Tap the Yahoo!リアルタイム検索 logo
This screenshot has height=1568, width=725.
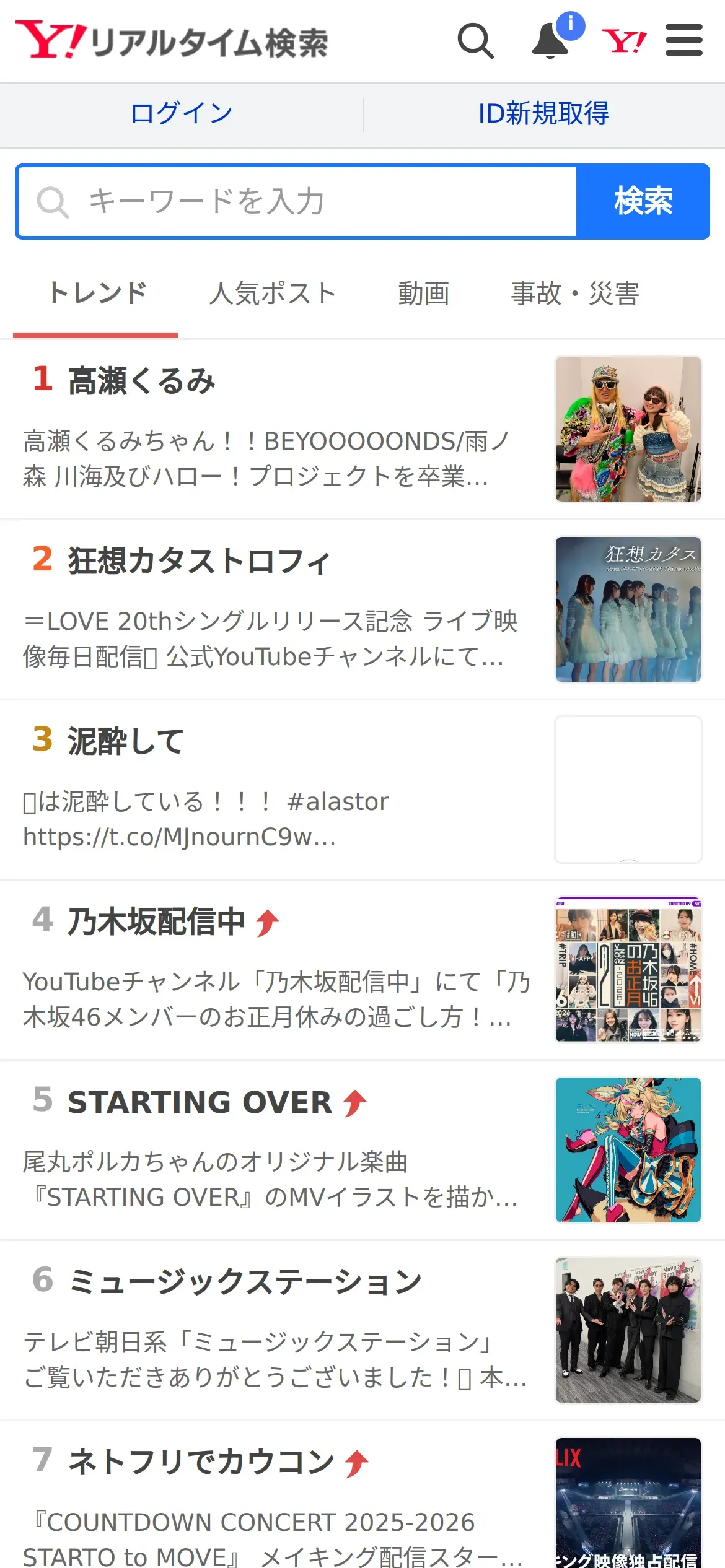(x=172, y=41)
